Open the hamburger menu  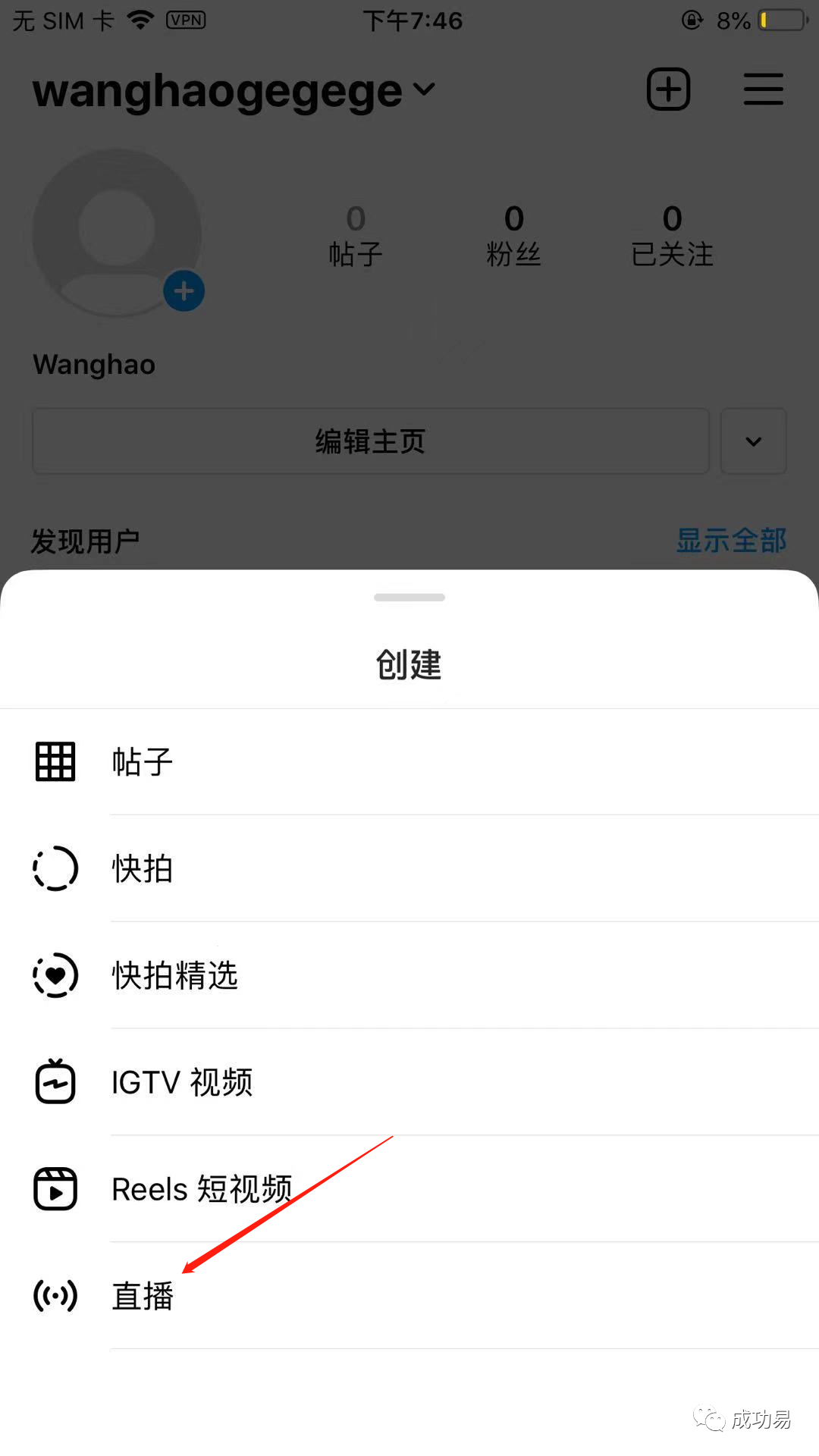click(763, 89)
